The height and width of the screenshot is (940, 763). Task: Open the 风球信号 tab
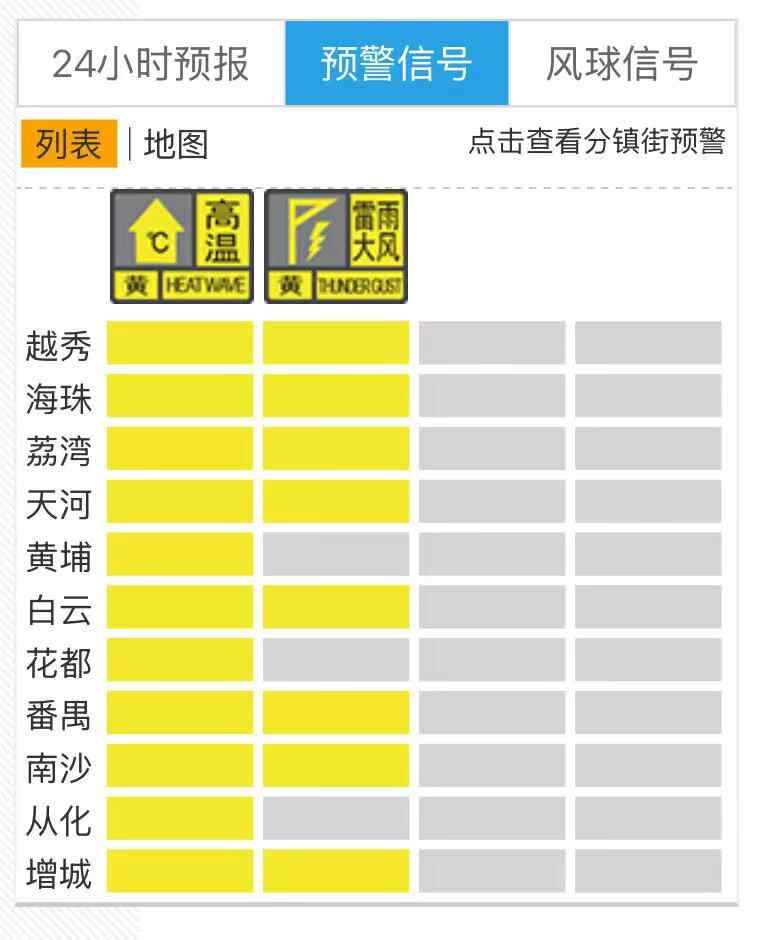(621, 64)
